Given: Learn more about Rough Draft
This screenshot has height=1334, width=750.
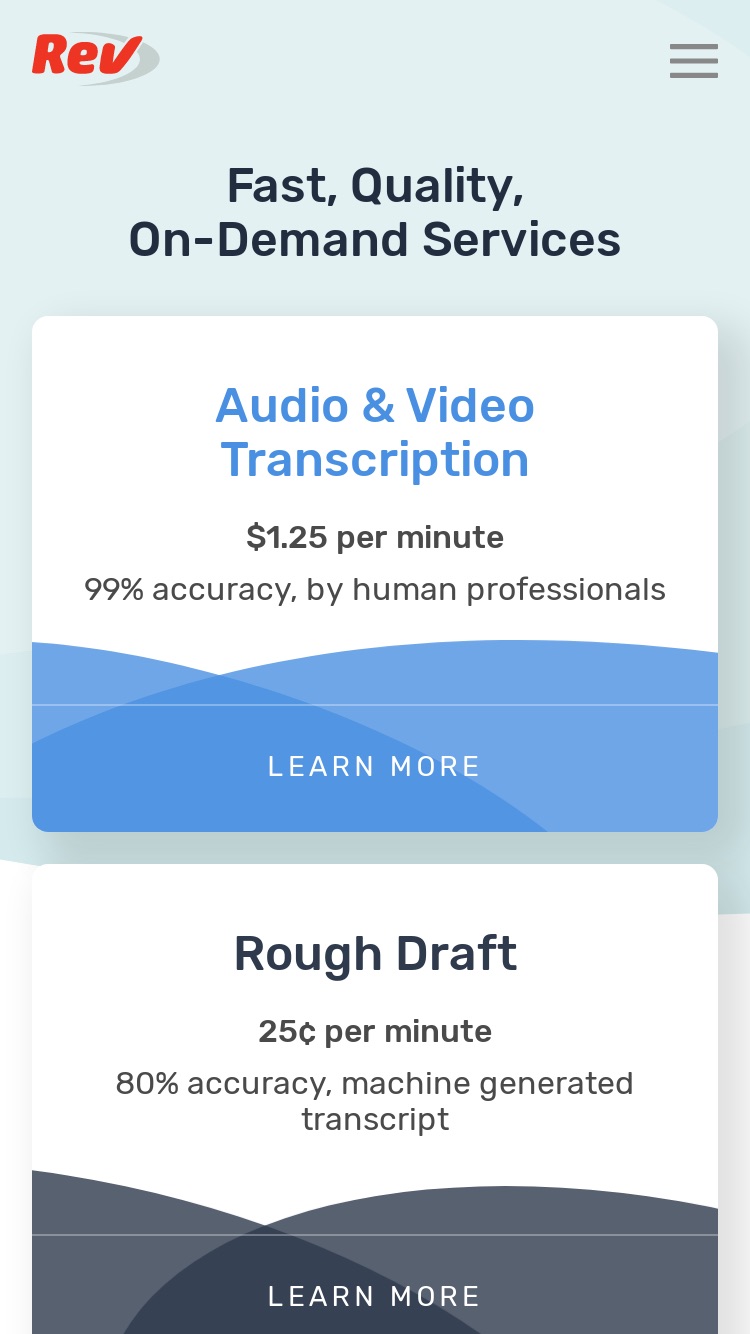Looking at the screenshot, I should (x=375, y=1296).
